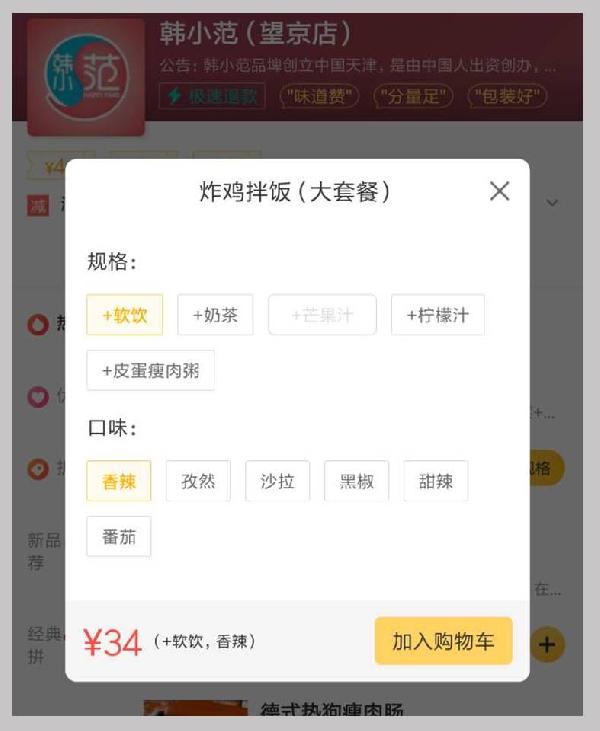
Task: Tap 加入购物车 to add to cart
Action: coord(443,641)
